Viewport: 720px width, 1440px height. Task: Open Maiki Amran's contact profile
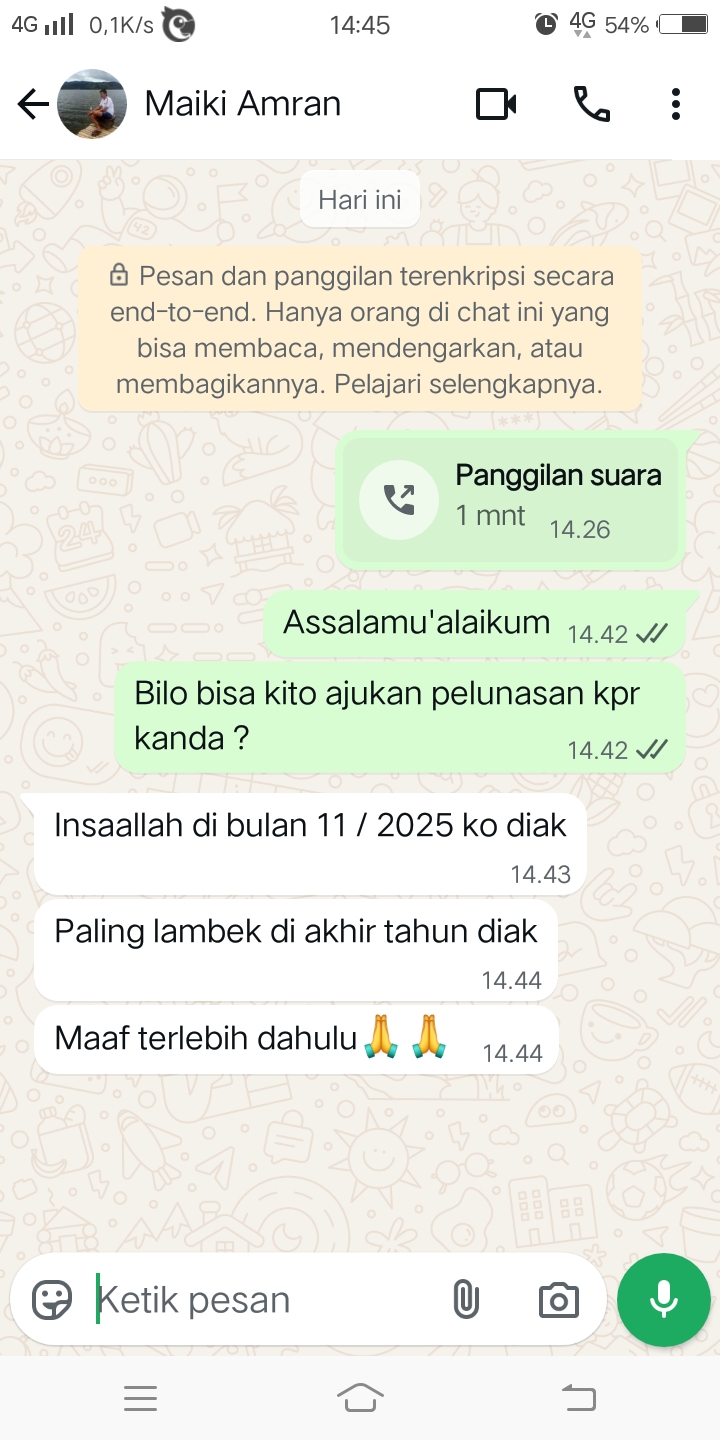tap(242, 104)
